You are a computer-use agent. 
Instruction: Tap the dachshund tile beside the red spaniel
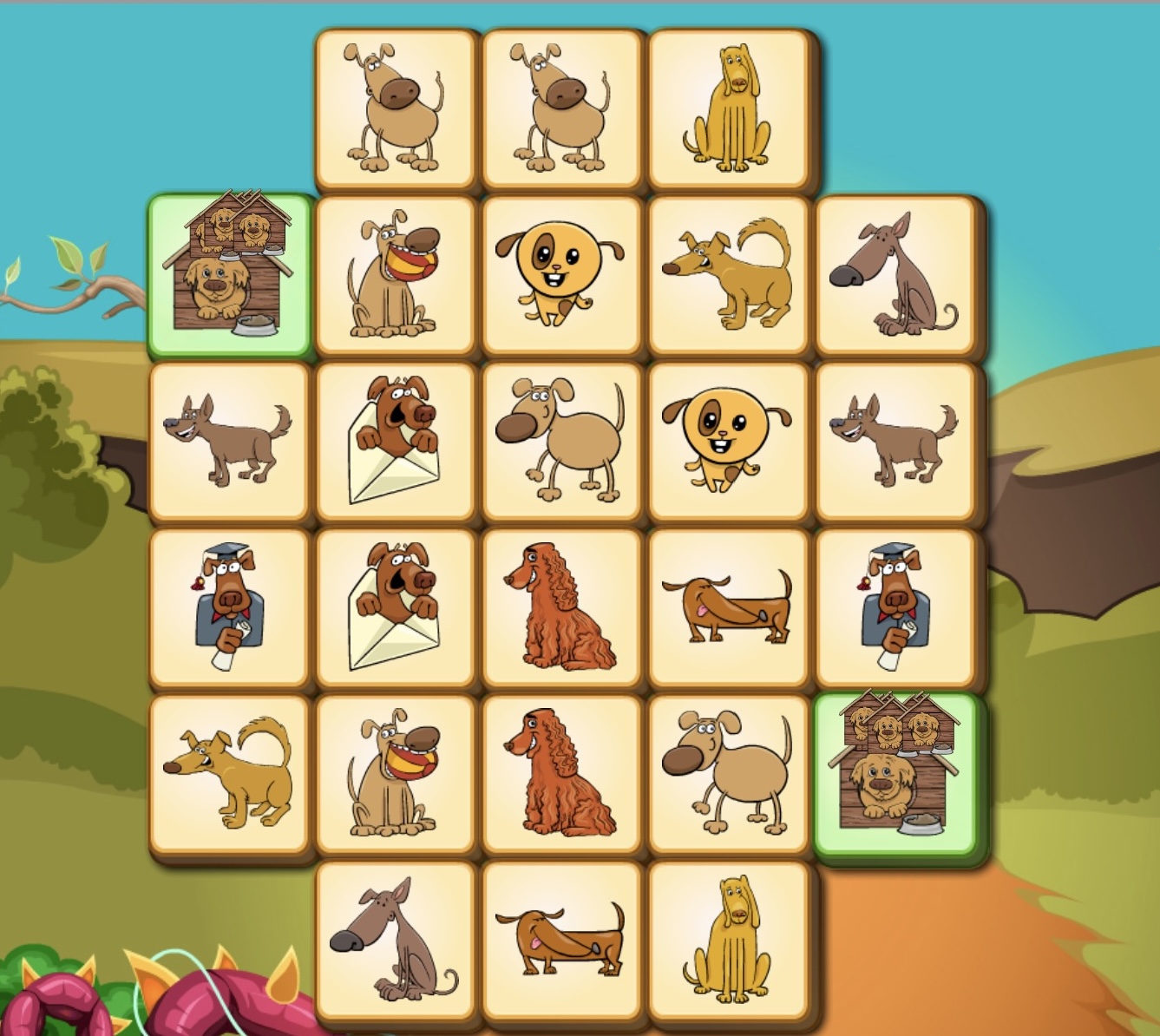point(729,607)
